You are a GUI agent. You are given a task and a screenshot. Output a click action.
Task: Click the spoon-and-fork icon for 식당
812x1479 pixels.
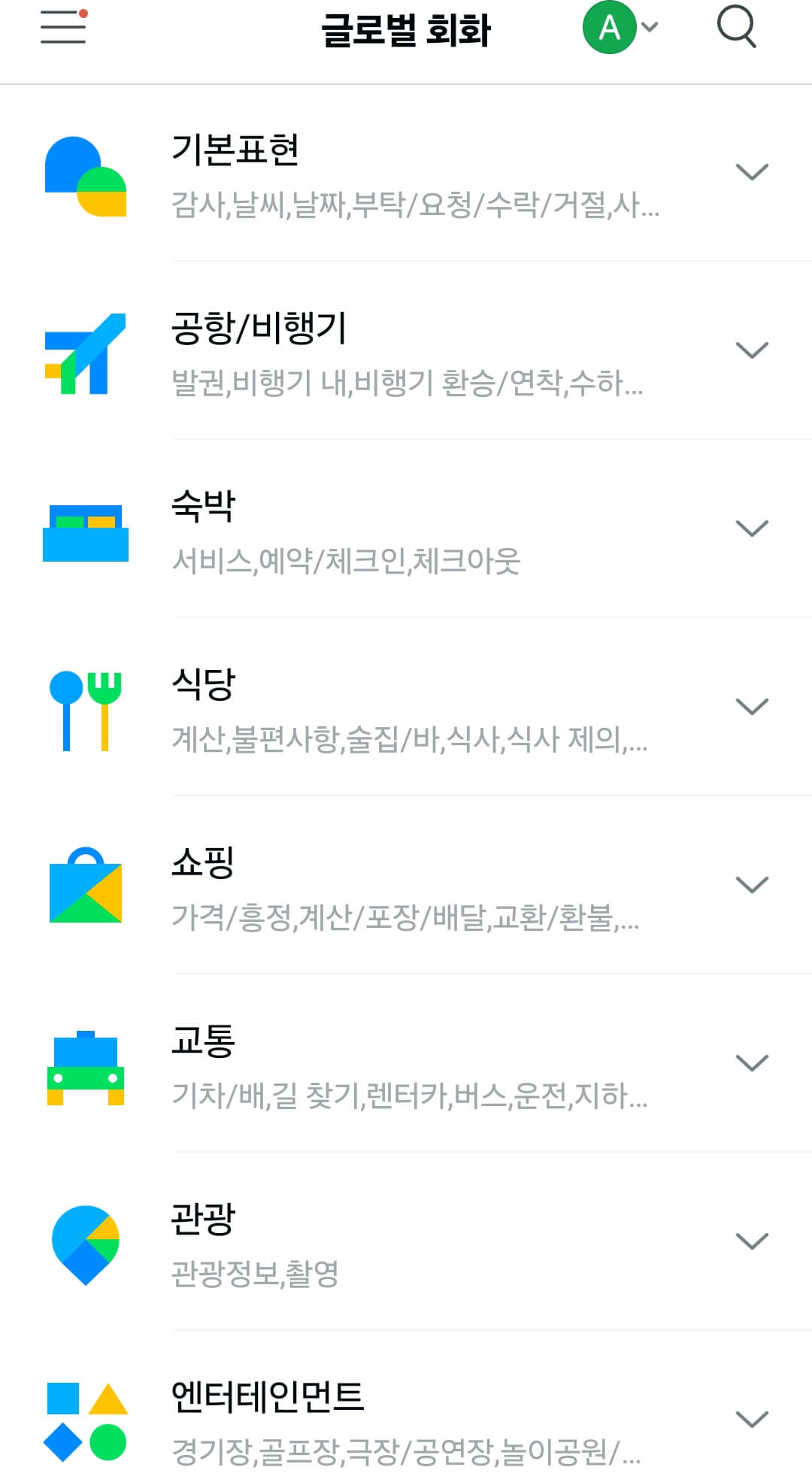pos(84,711)
